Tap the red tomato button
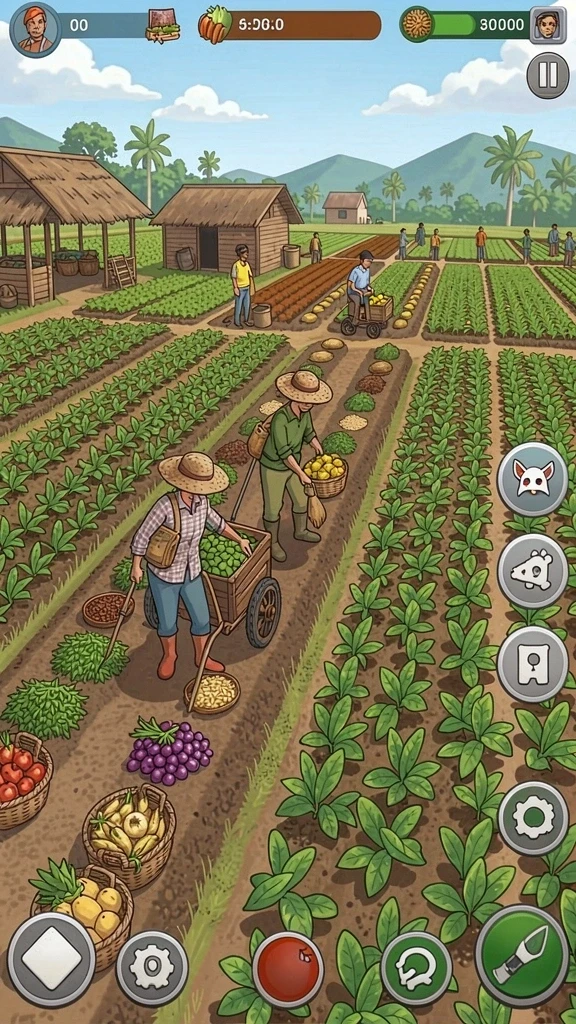Screen dimensions: 576x1024 pyautogui.click(x=288, y=968)
